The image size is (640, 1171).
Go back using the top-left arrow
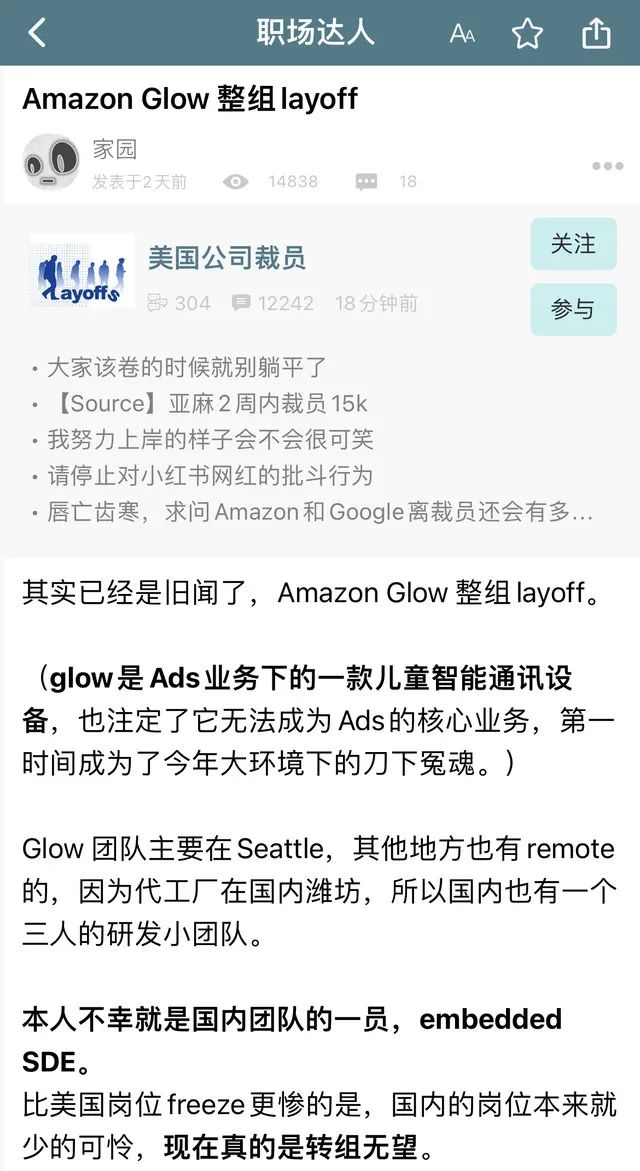37,33
